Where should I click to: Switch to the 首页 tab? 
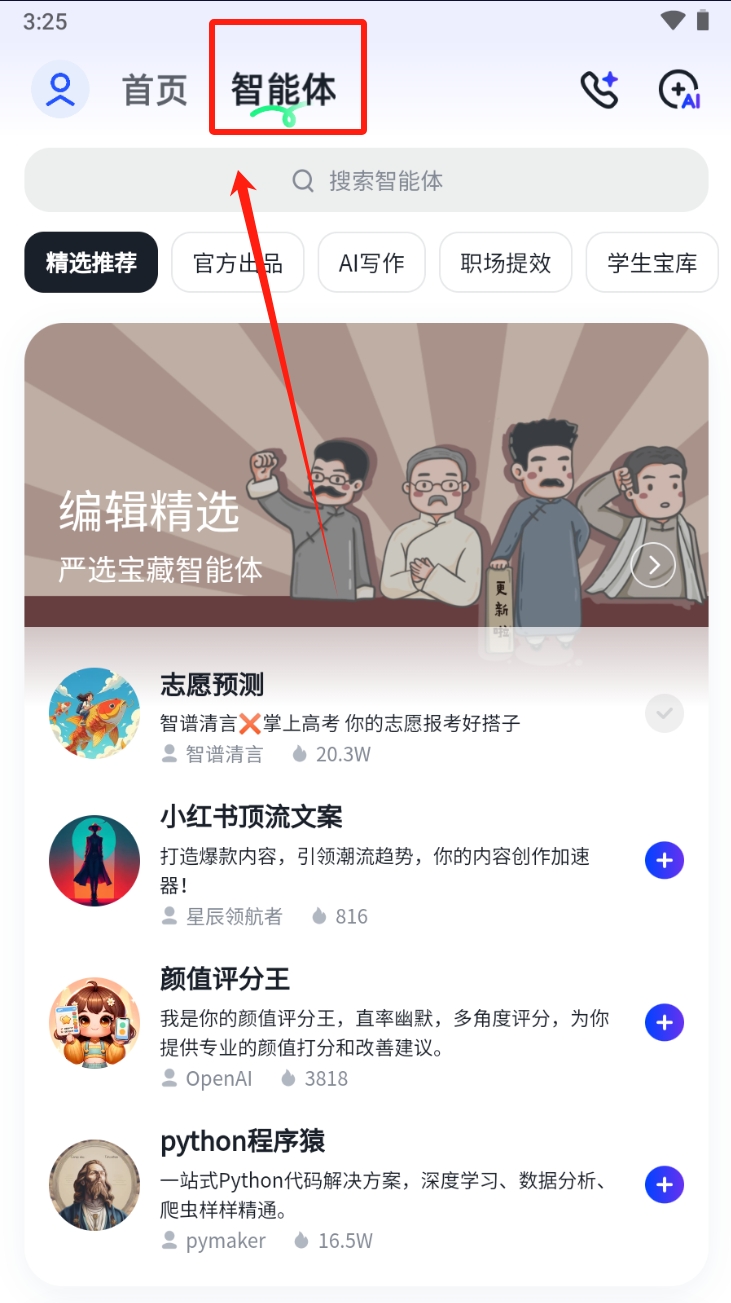(155, 90)
